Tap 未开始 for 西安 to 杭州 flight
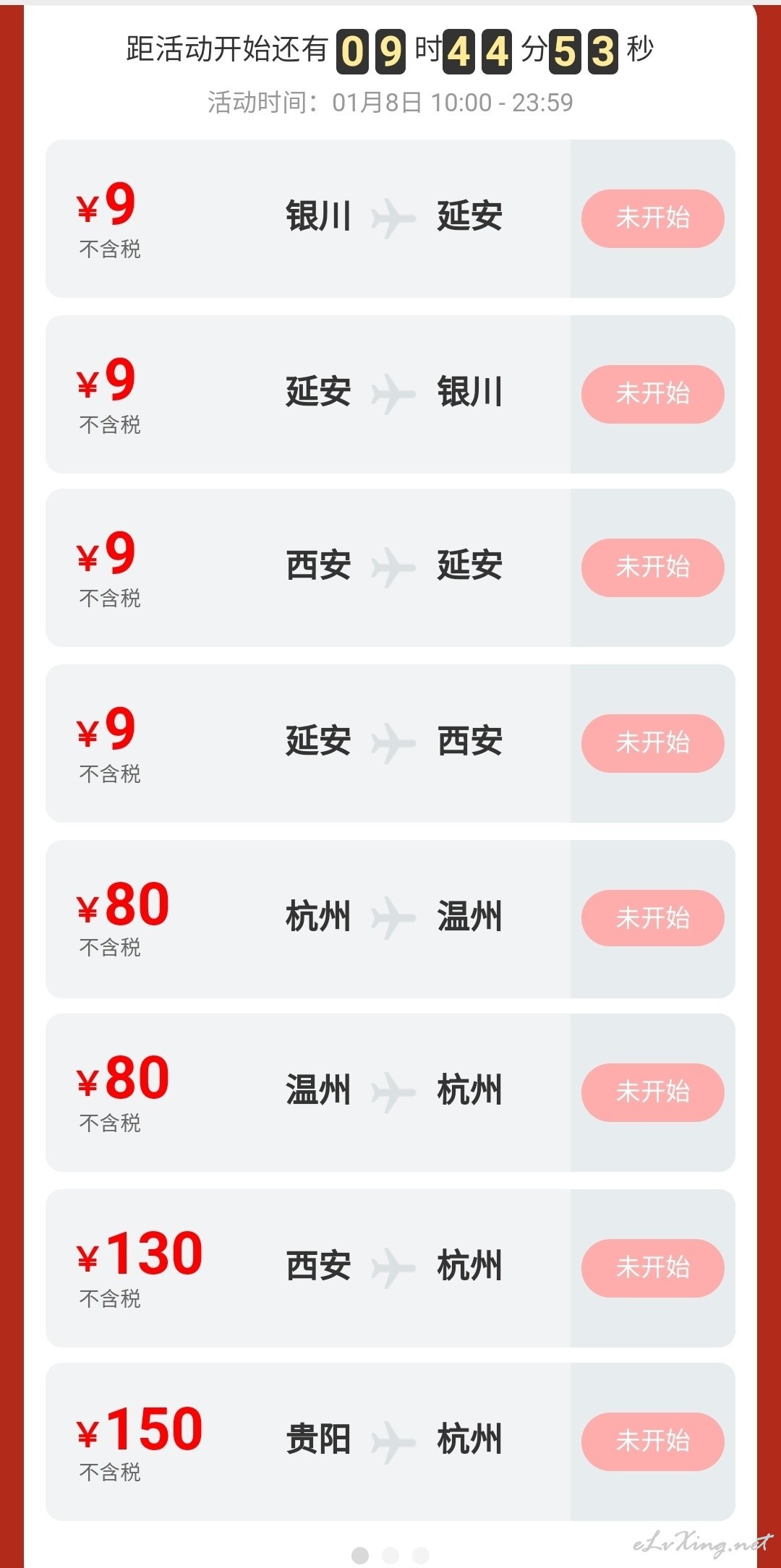Screen dimensions: 781x1568 652,1268
